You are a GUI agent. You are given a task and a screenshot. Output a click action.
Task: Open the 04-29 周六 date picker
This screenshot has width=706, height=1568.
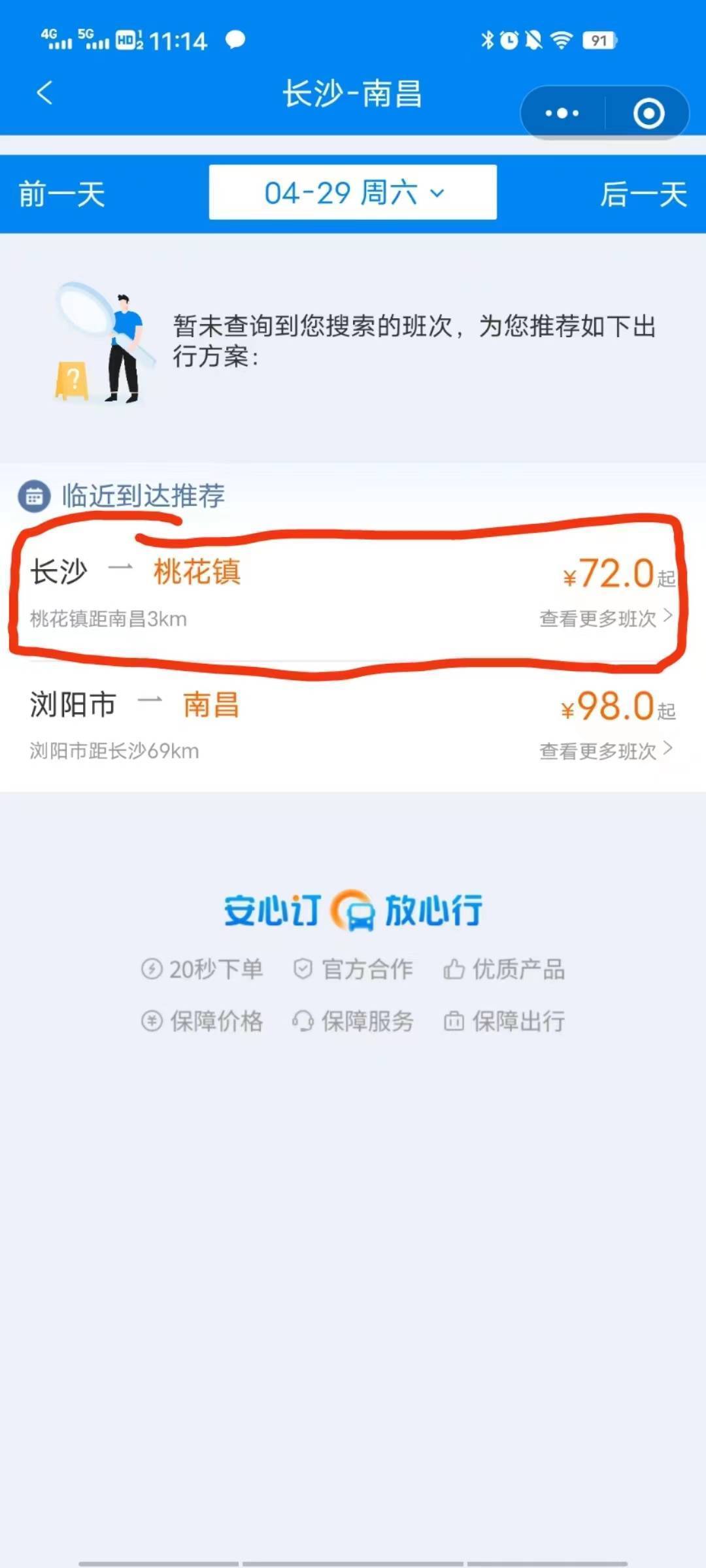pyautogui.click(x=353, y=193)
